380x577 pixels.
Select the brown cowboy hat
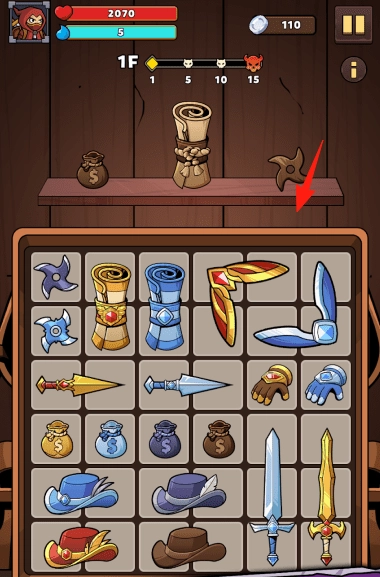pyautogui.click(x=189, y=548)
